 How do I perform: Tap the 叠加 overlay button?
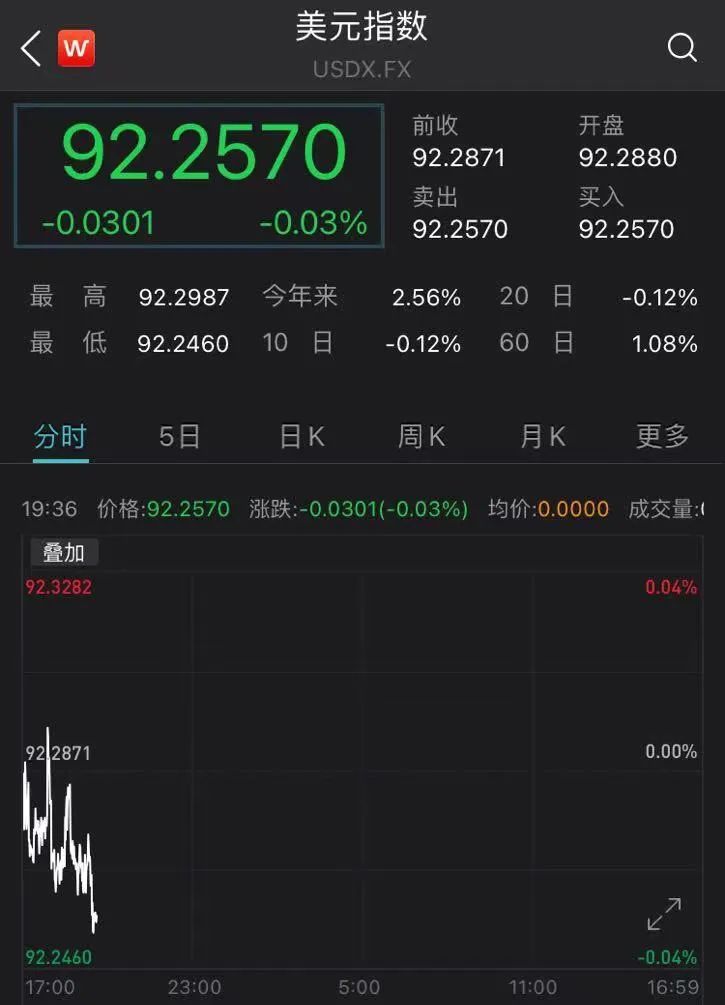[x=63, y=552]
